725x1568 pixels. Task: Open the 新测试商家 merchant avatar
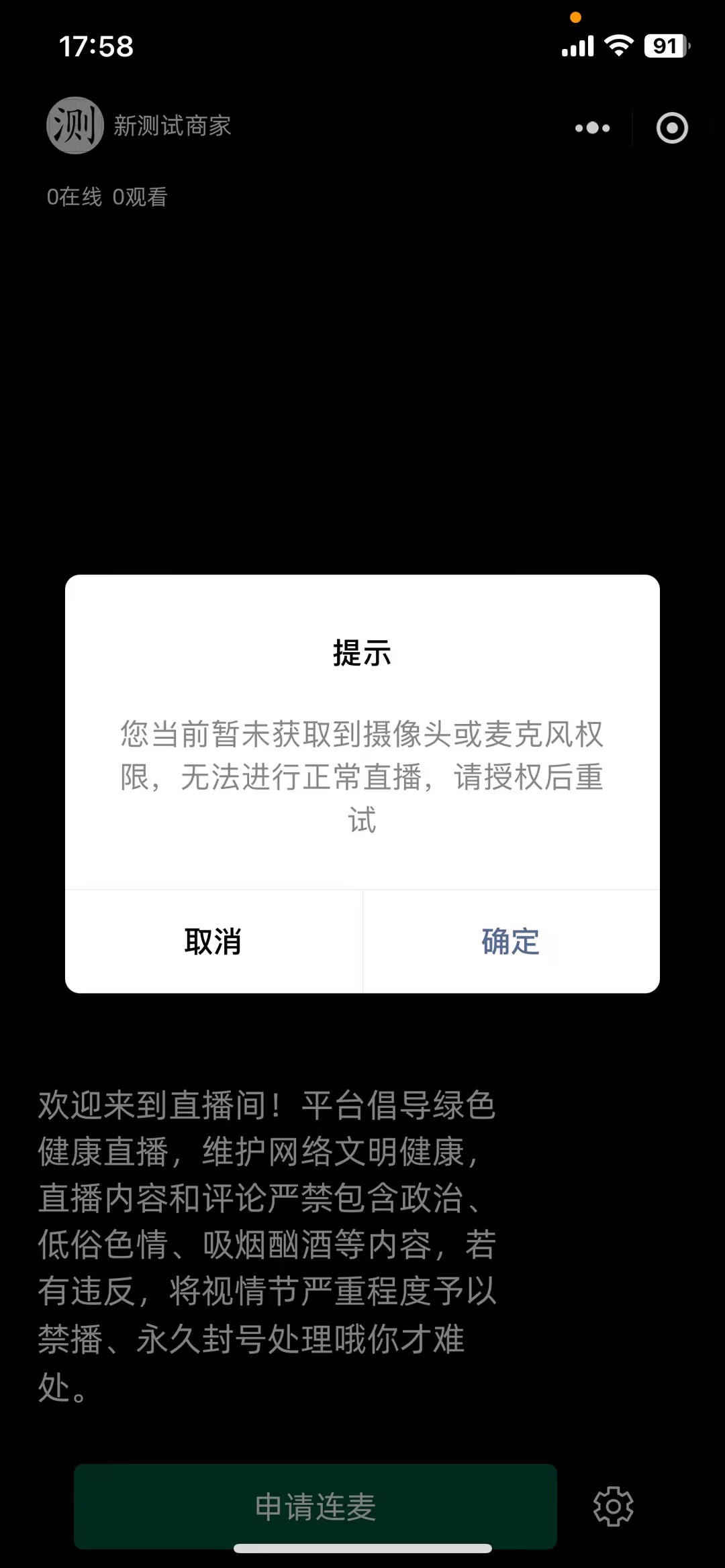[75, 125]
